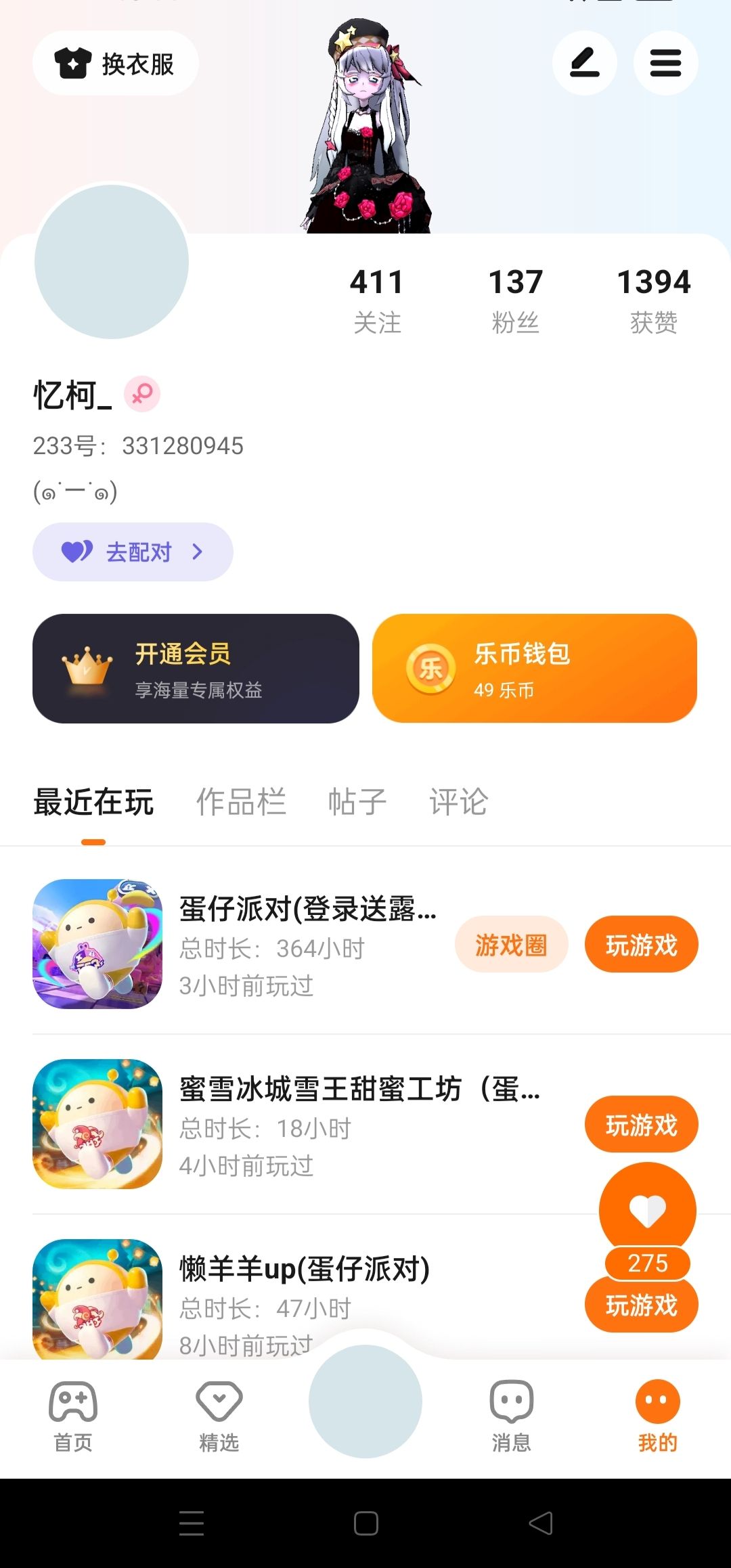This screenshot has width=731, height=1568.
Task: Tap the 换衣服 change outfit button
Action: point(116,64)
